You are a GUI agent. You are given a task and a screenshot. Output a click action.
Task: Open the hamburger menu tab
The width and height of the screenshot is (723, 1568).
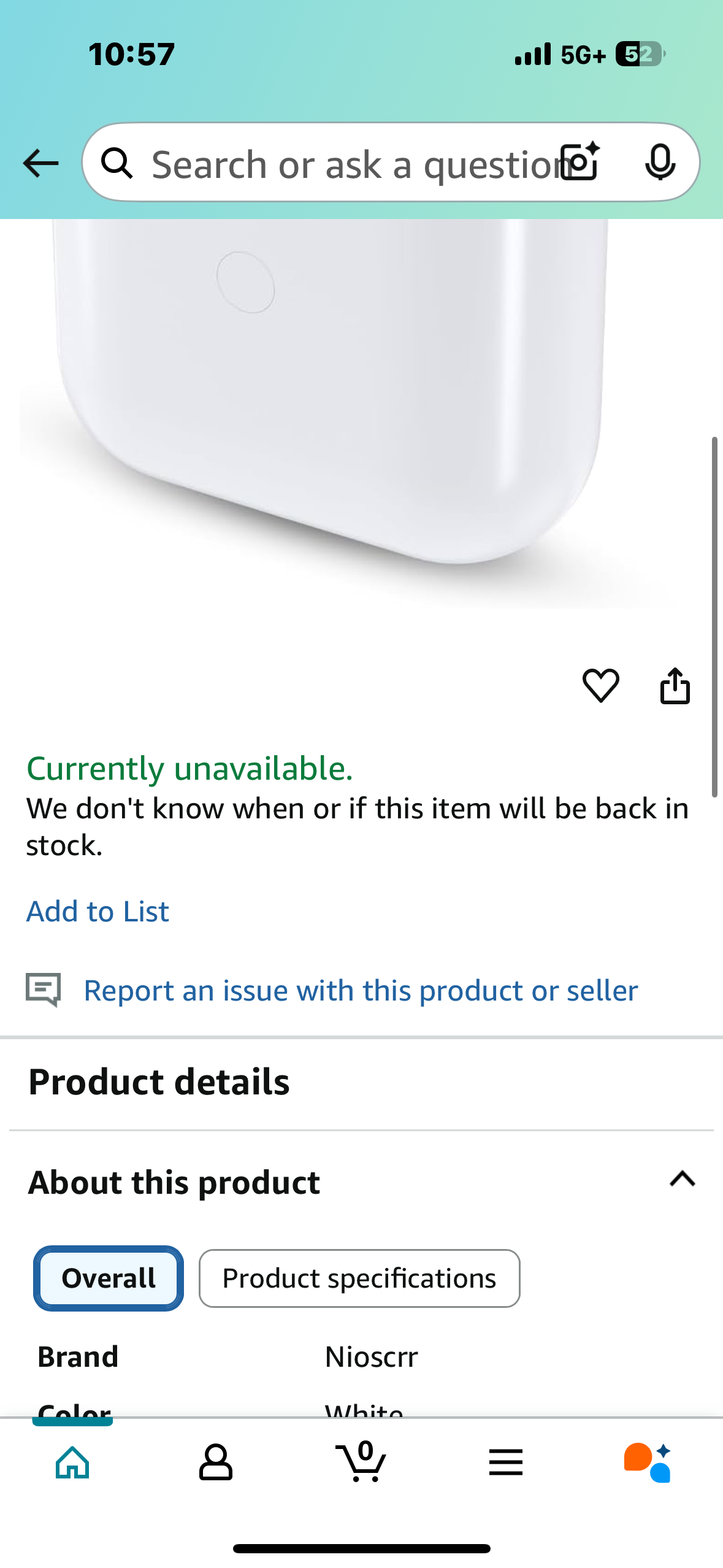(x=505, y=1462)
